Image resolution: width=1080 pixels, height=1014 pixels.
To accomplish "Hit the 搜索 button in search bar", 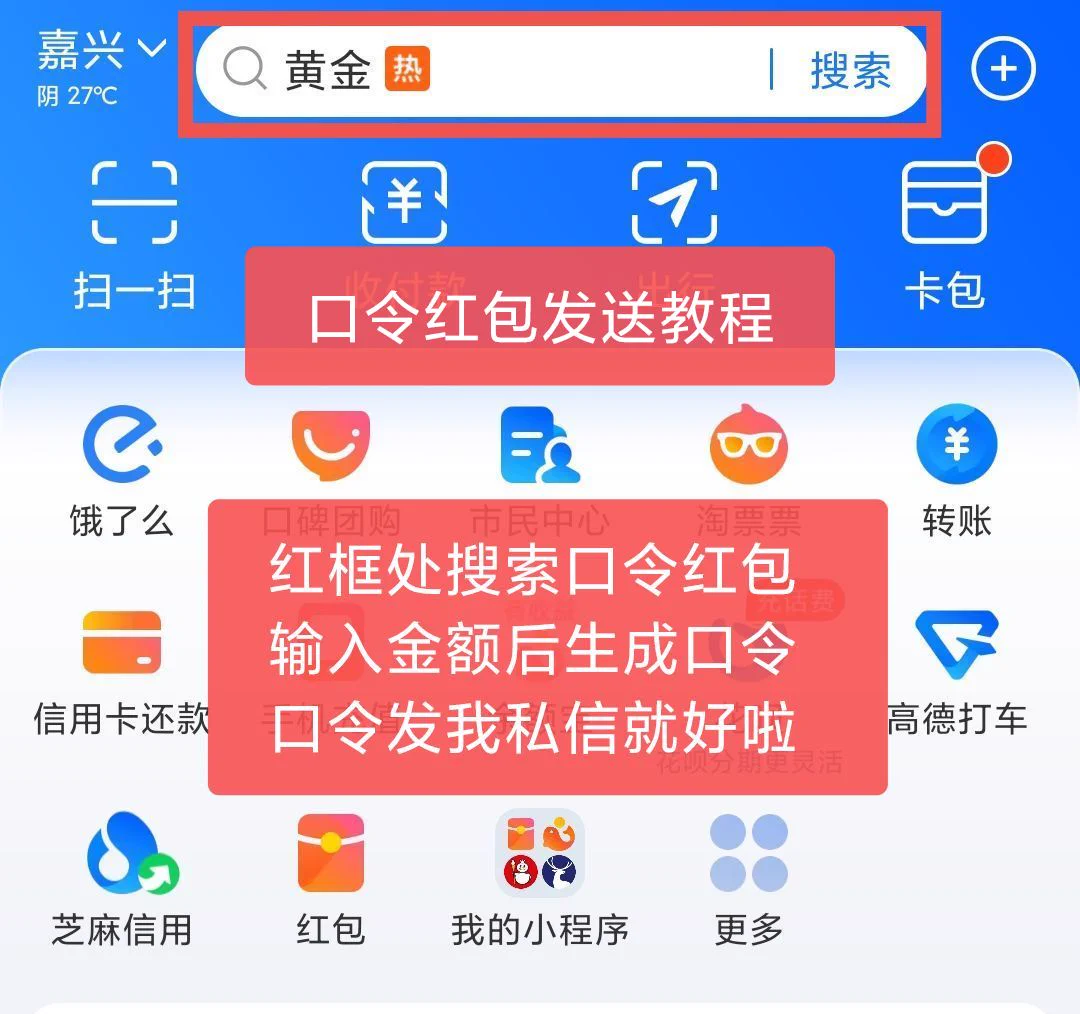I will [x=850, y=71].
